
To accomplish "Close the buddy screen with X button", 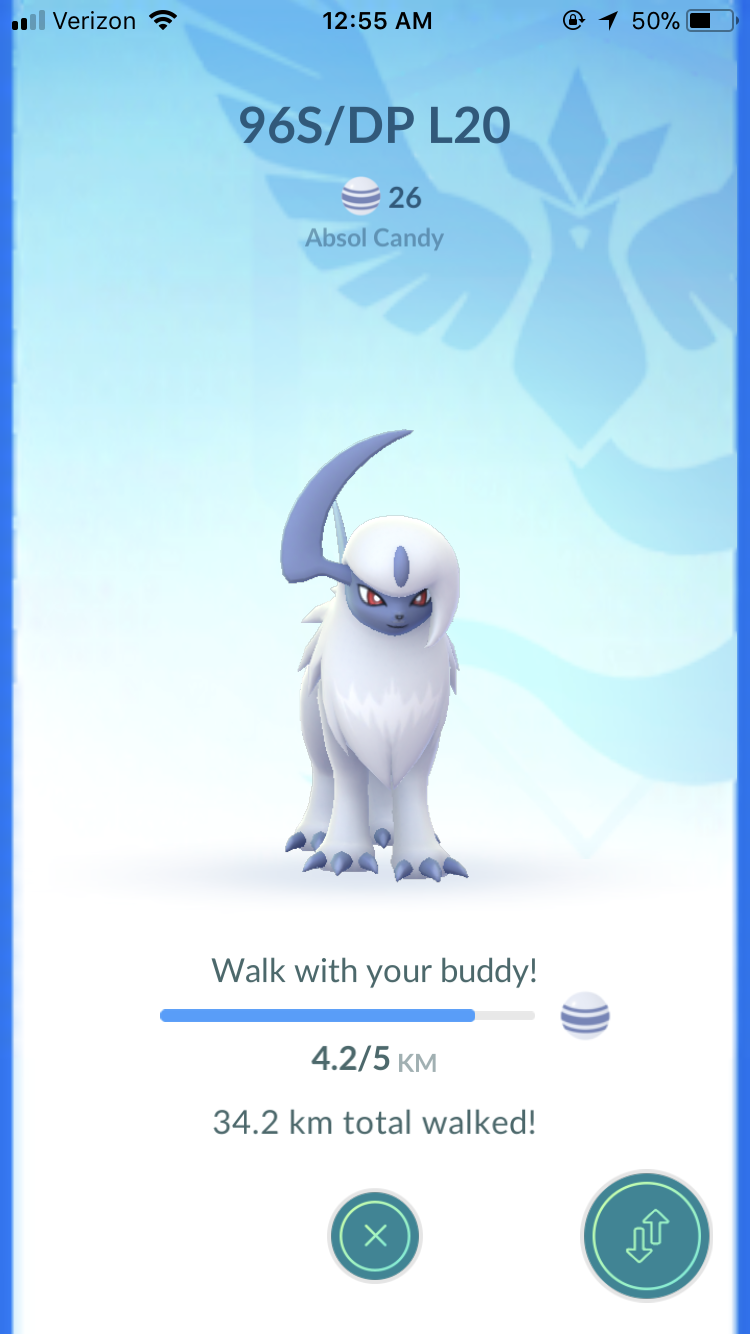I will tap(375, 1236).
